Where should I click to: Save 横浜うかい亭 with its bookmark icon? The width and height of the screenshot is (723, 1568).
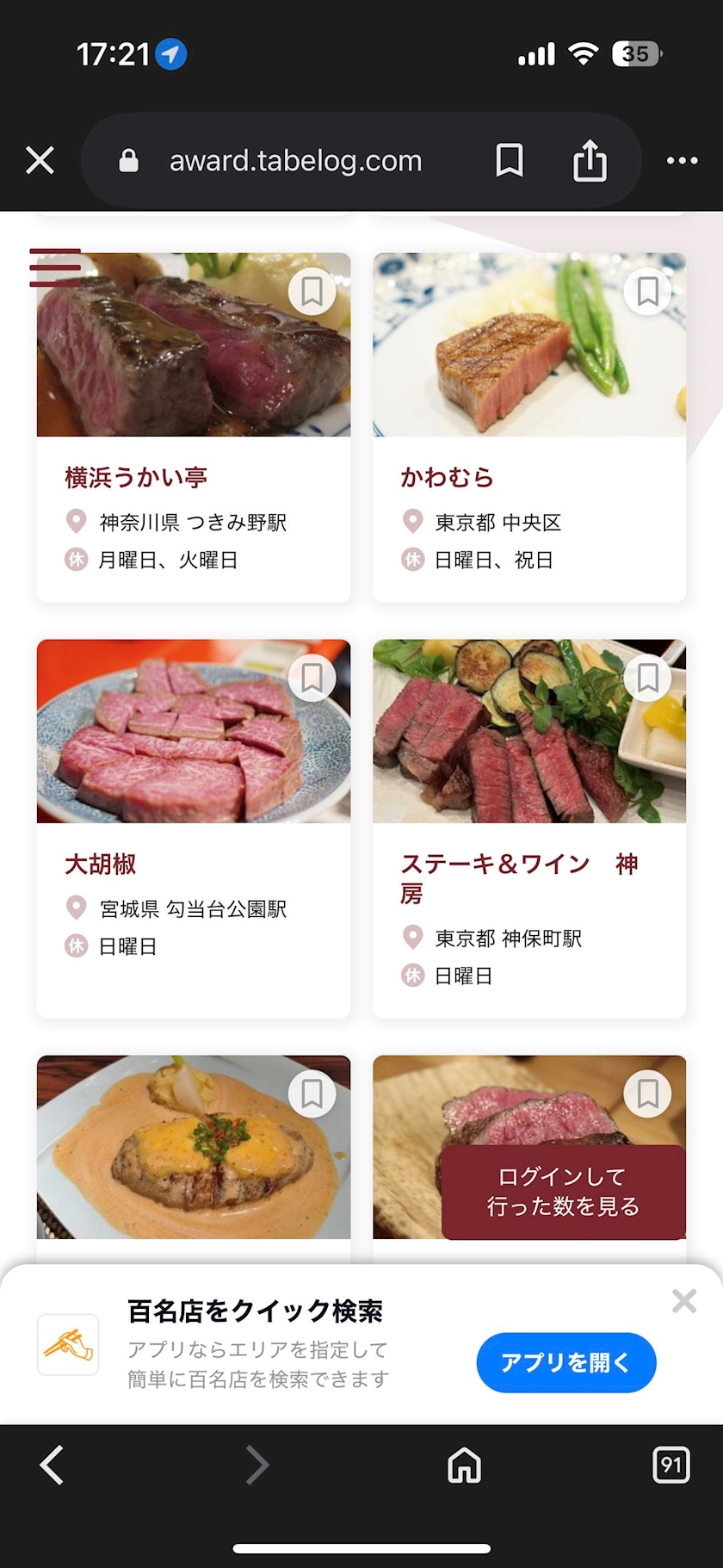pos(312,292)
